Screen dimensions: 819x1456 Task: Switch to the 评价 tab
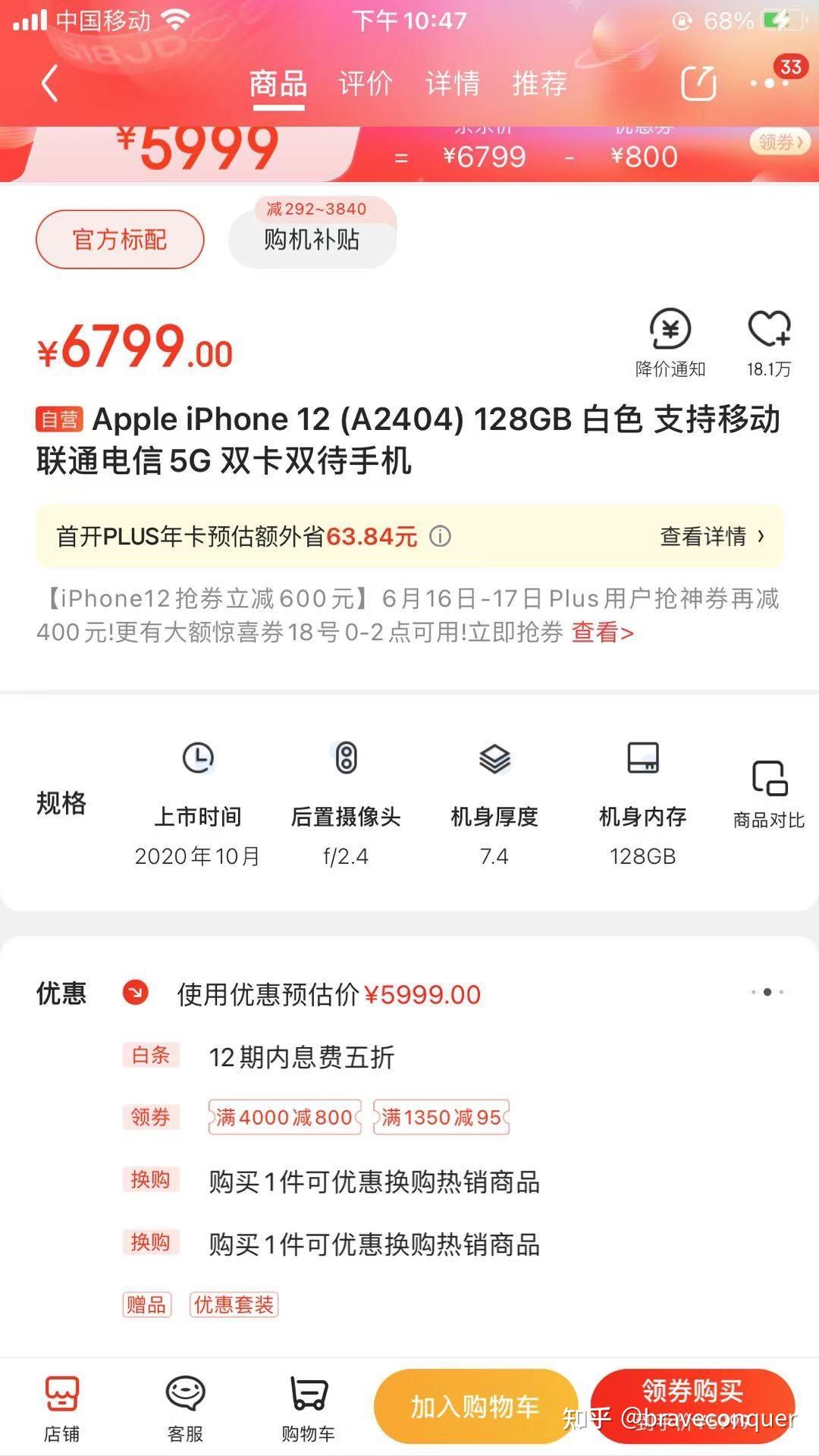coord(366,83)
